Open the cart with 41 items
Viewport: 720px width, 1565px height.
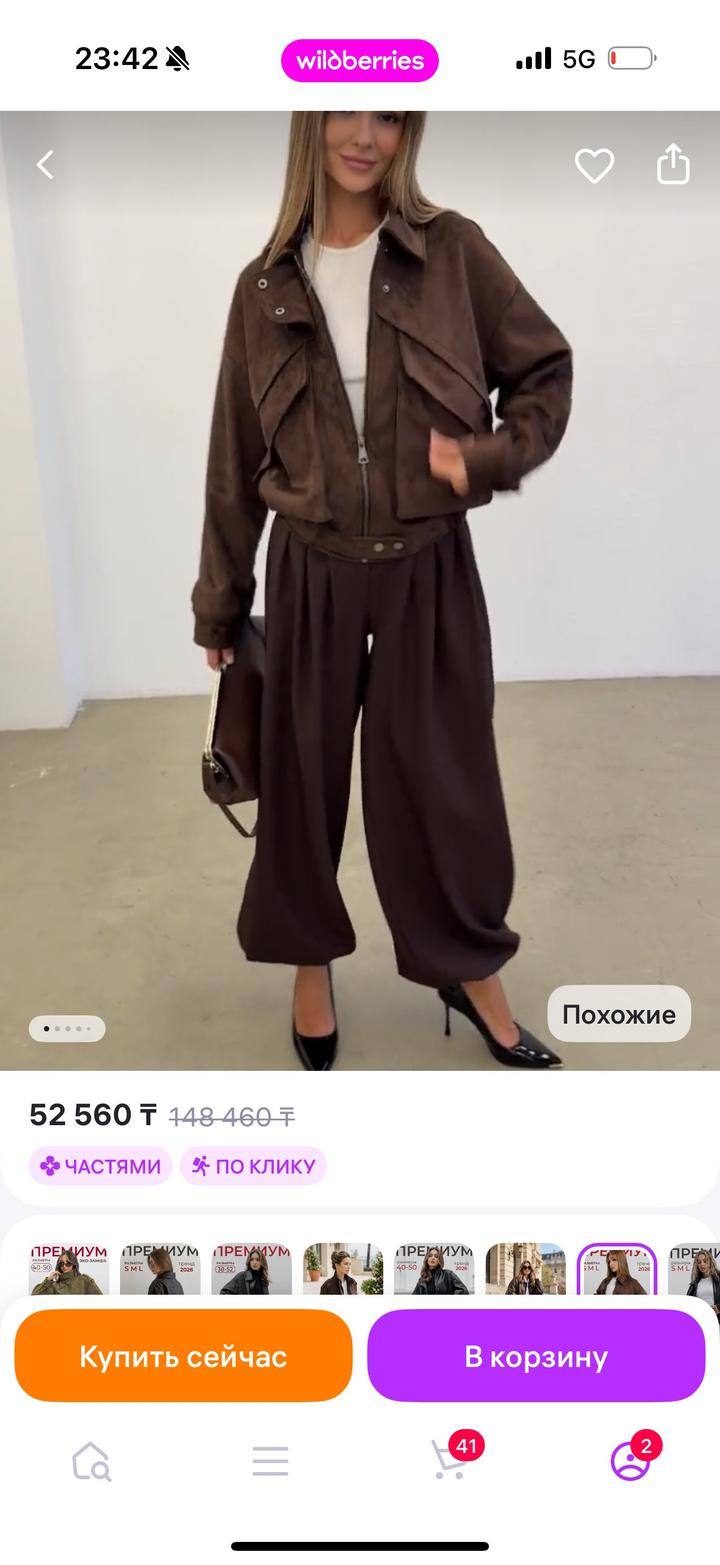pyautogui.click(x=449, y=1462)
